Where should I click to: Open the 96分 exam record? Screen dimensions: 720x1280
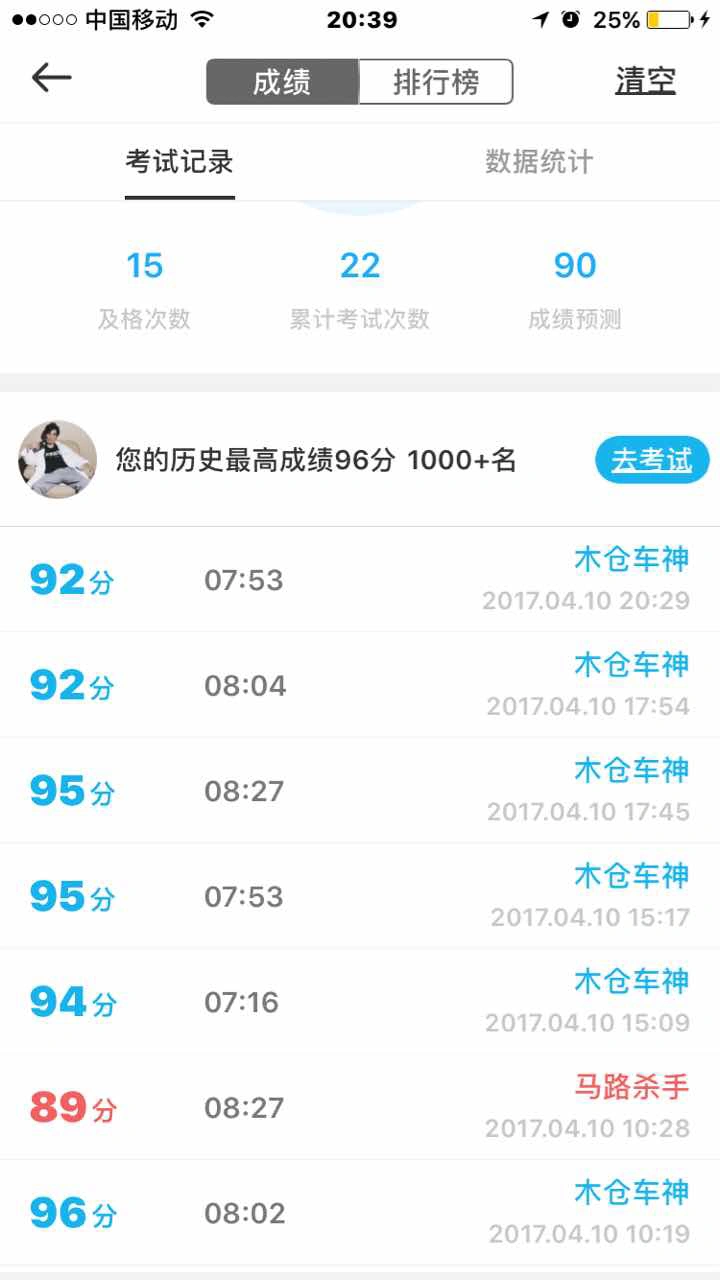(x=360, y=1213)
